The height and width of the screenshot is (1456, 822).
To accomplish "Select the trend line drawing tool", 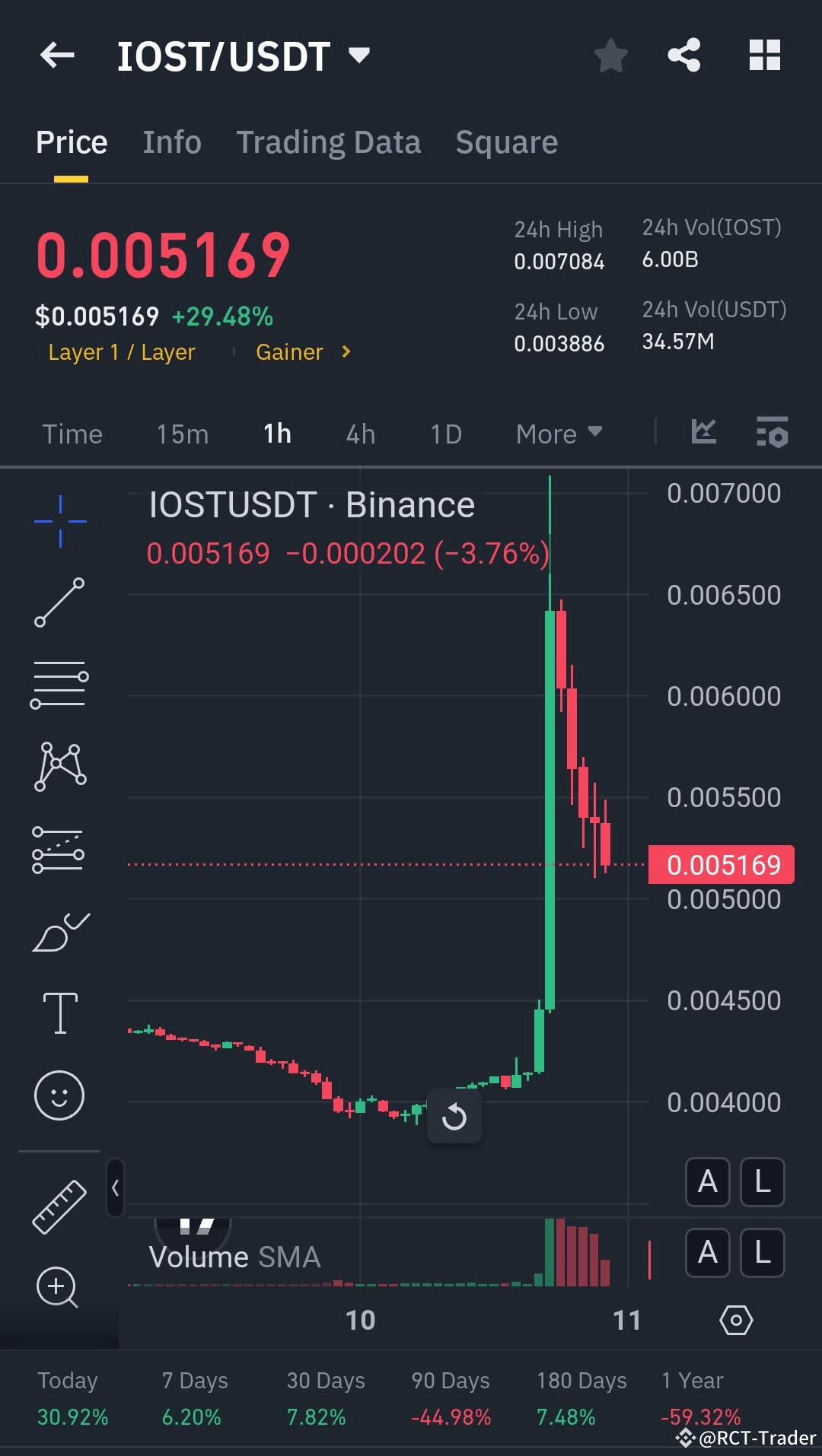I will click(x=59, y=601).
